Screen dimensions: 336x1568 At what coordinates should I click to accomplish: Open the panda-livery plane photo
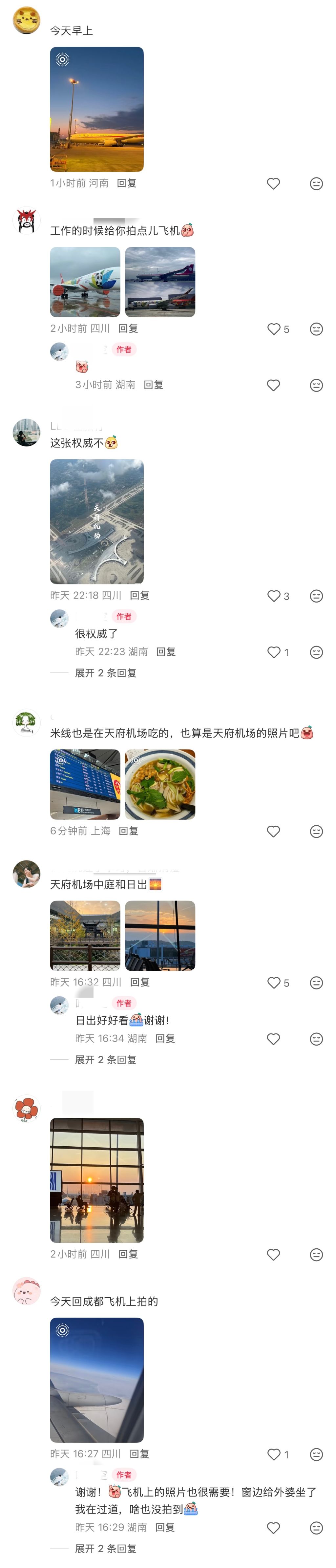(85, 282)
